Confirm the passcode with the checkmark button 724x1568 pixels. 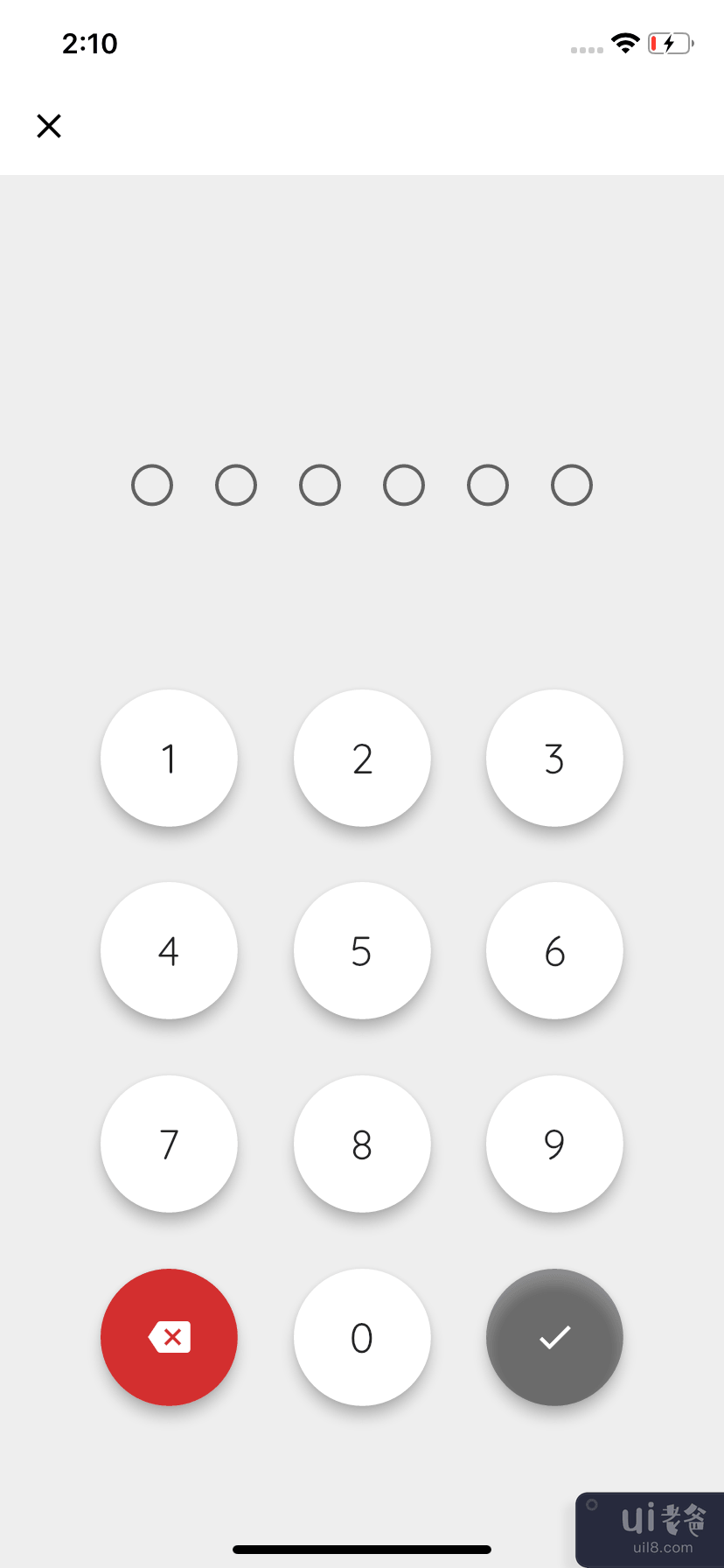(554, 1337)
